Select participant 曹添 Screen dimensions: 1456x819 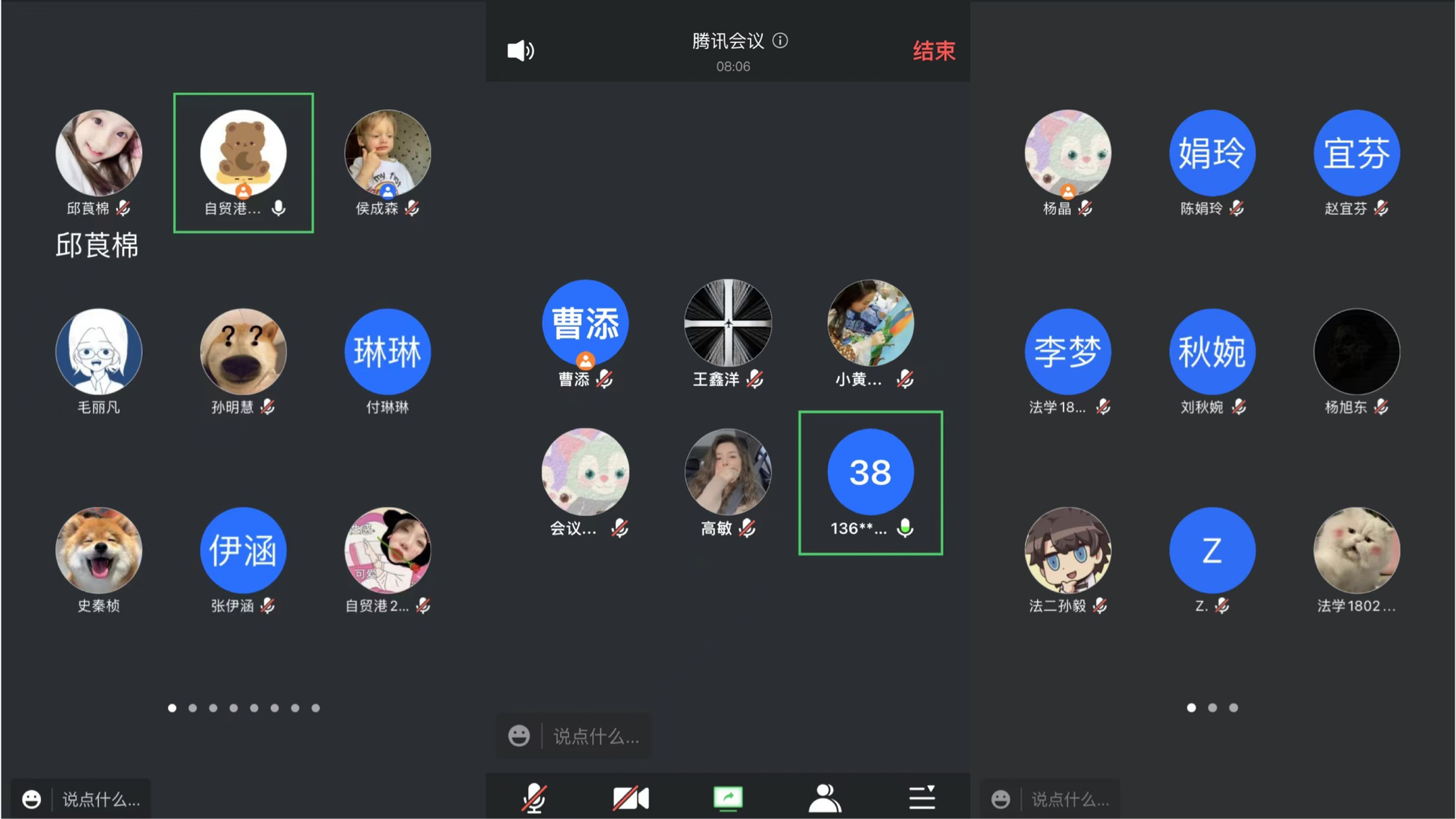coord(585,323)
